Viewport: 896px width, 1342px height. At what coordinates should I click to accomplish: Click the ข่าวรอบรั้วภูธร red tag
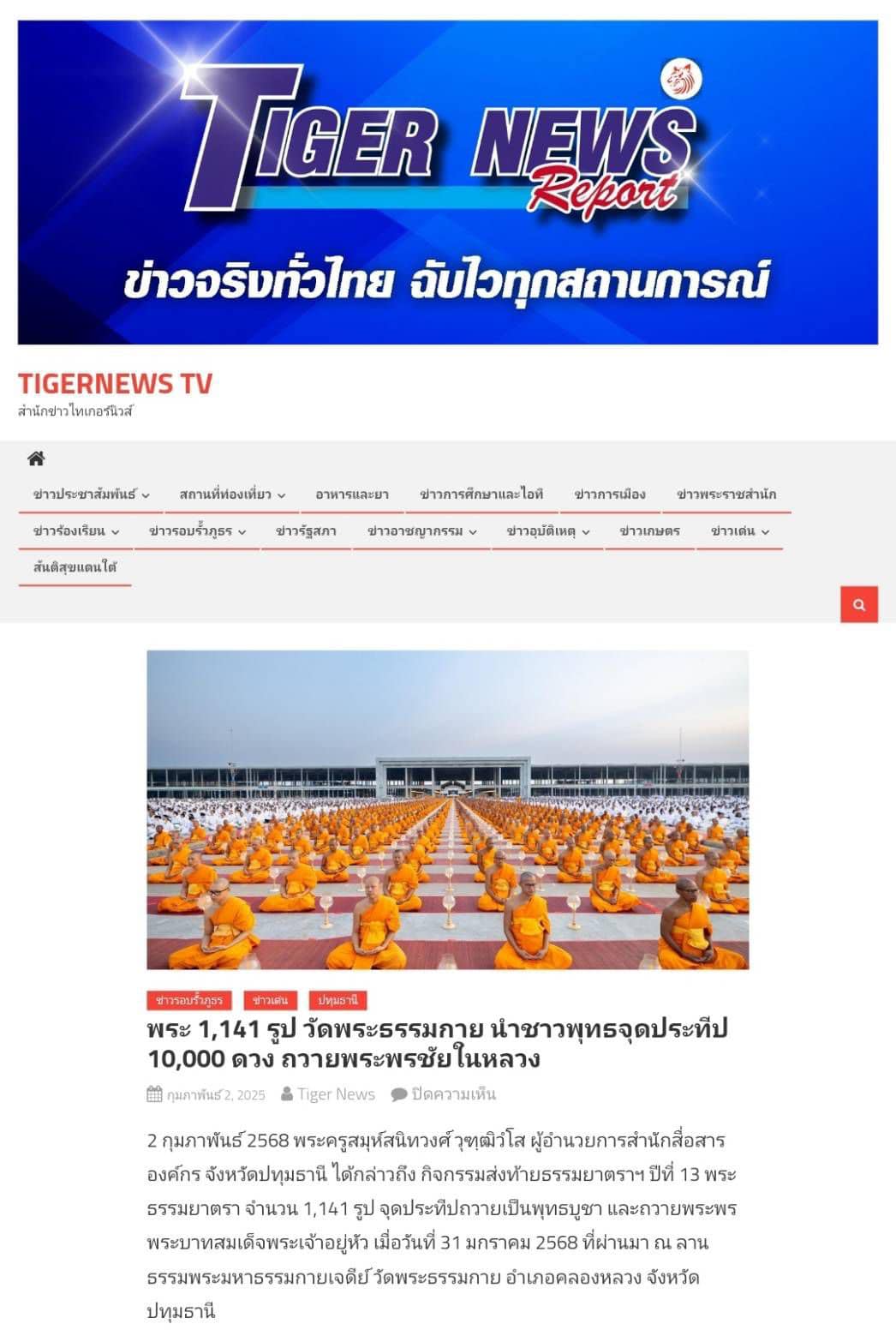point(191,999)
